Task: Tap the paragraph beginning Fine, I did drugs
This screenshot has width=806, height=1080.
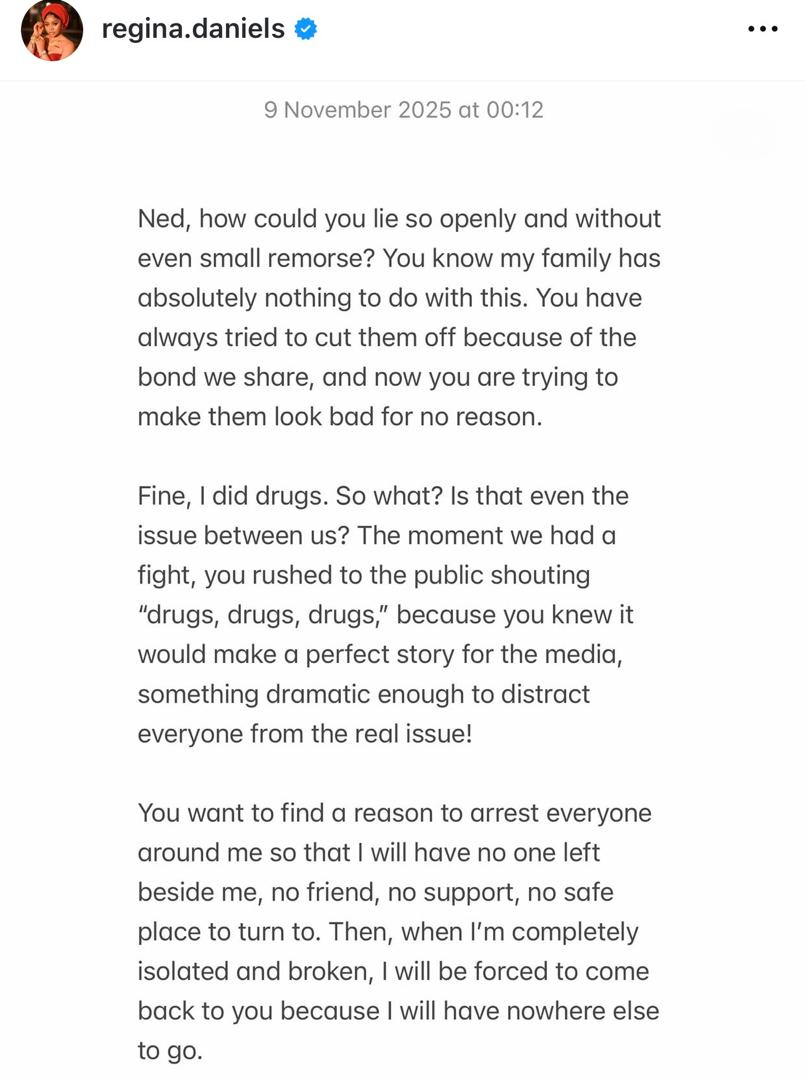Action: (398, 614)
